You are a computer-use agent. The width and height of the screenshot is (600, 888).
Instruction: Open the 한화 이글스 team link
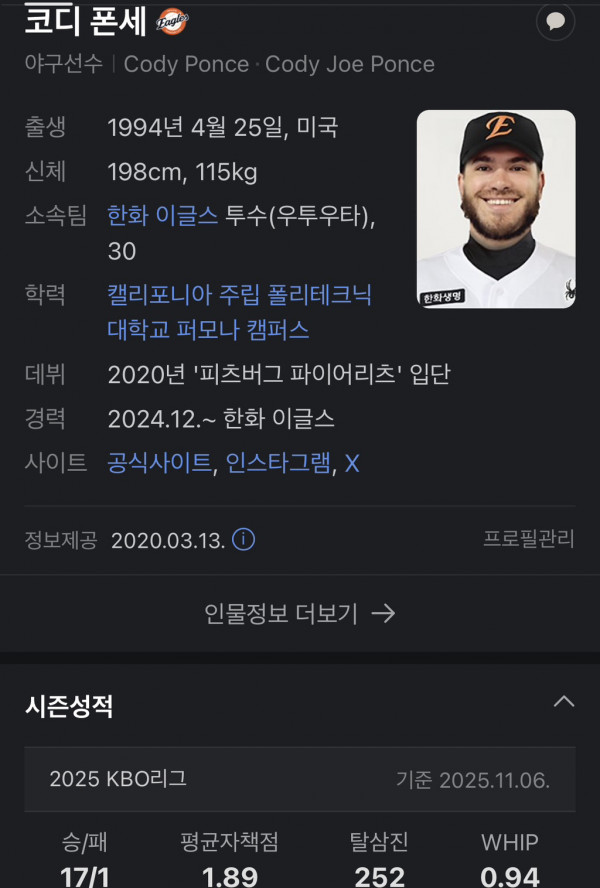(163, 215)
